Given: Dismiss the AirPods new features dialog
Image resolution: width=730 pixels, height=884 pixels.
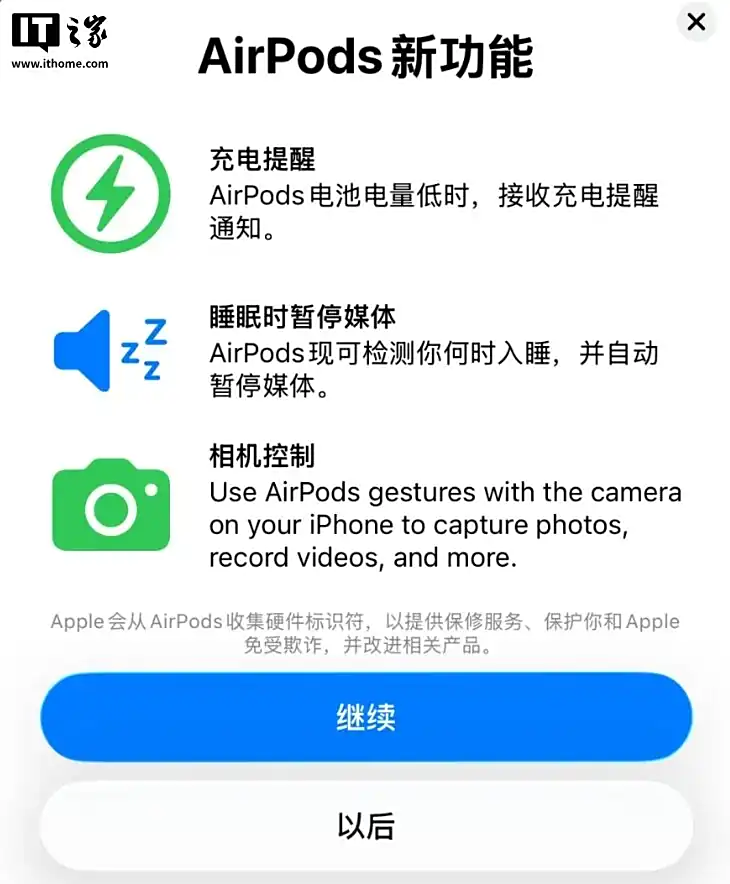Looking at the screenshot, I should pos(696,22).
